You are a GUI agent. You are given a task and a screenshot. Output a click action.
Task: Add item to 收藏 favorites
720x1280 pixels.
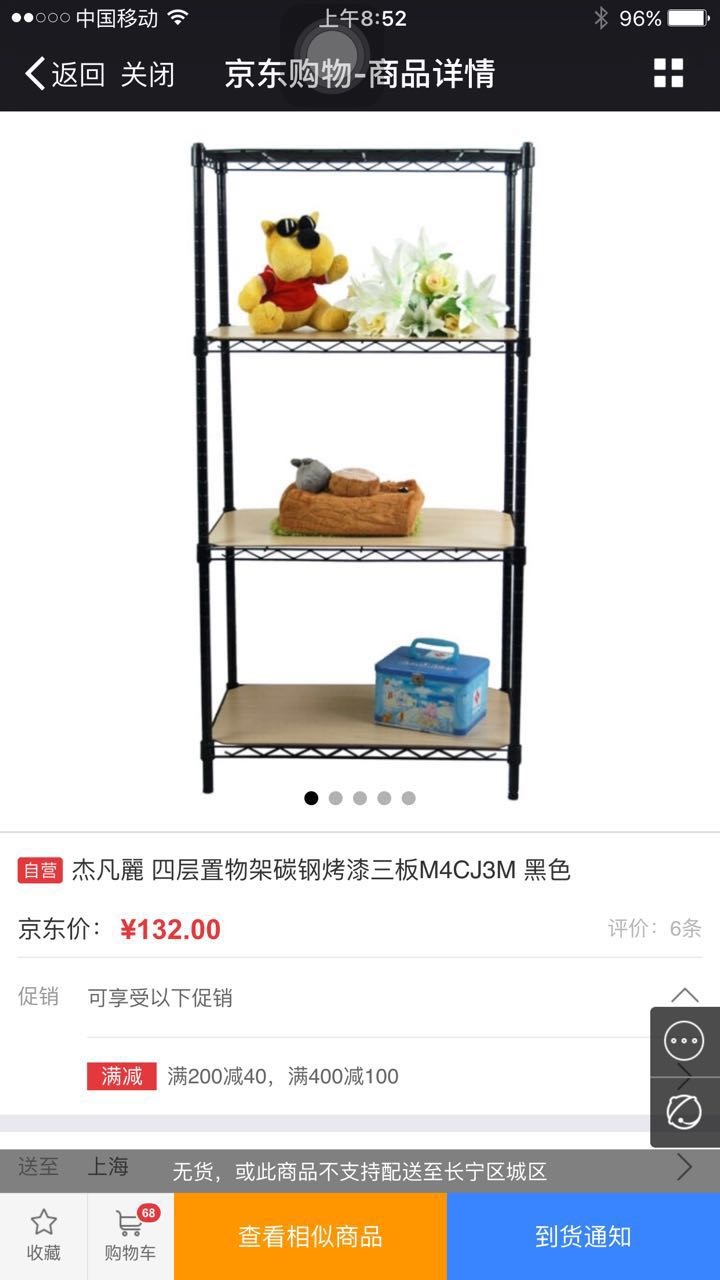43,1236
